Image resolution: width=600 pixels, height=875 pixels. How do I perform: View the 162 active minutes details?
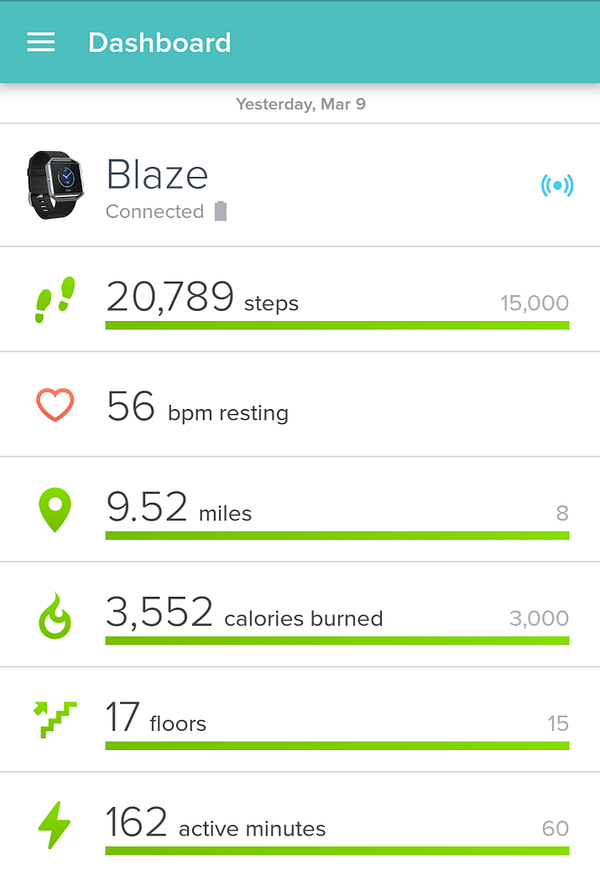[300, 824]
